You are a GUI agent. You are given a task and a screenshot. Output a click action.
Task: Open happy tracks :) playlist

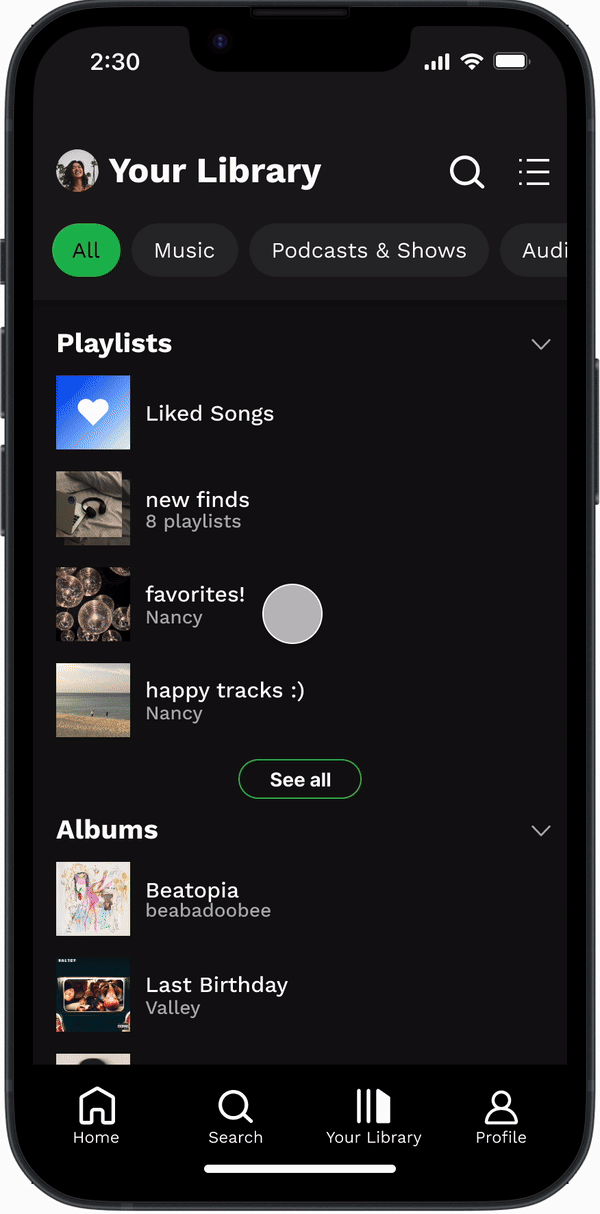224,700
